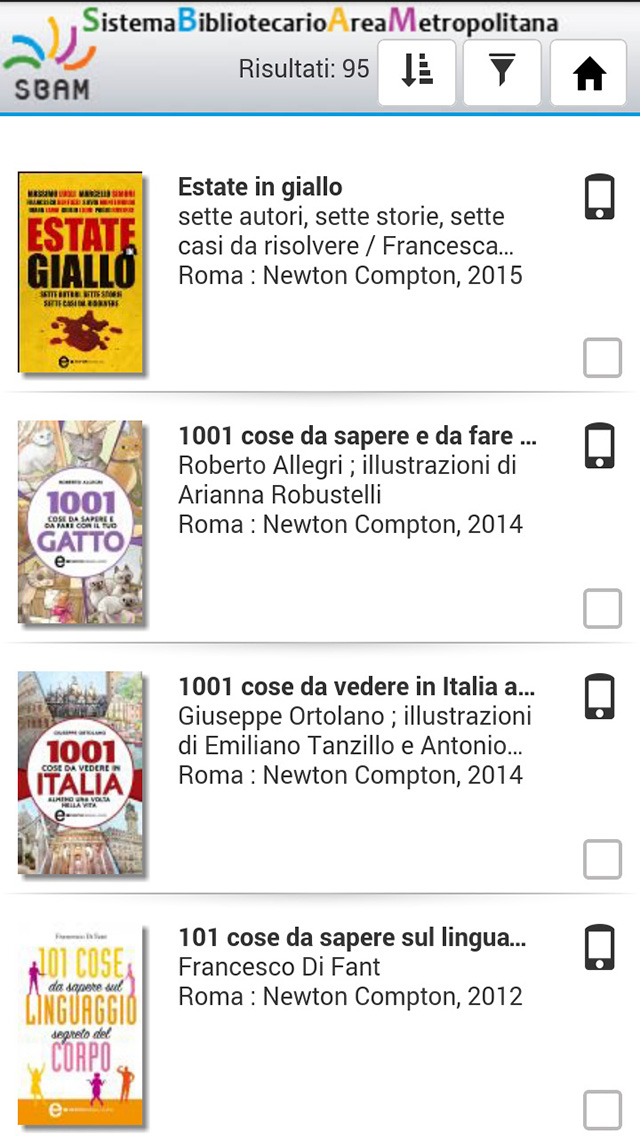Image resolution: width=640 pixels, height=1136 pixels.
Task: Mark the checkbox for Francesco Di Fant's book
Action: [x=602, y=1109]
